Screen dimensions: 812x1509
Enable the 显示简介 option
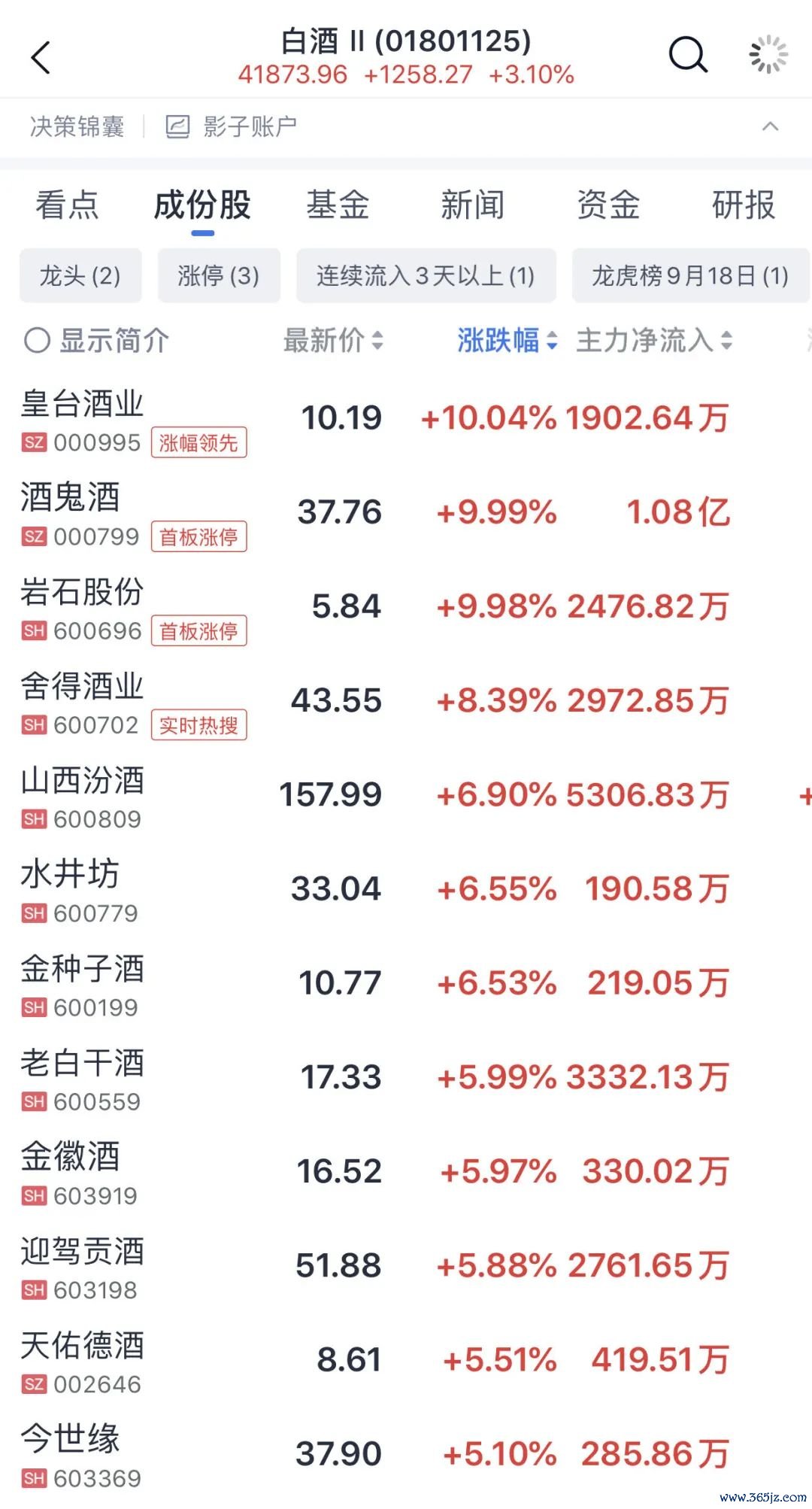pyautogui.click(x=96, y=341)
